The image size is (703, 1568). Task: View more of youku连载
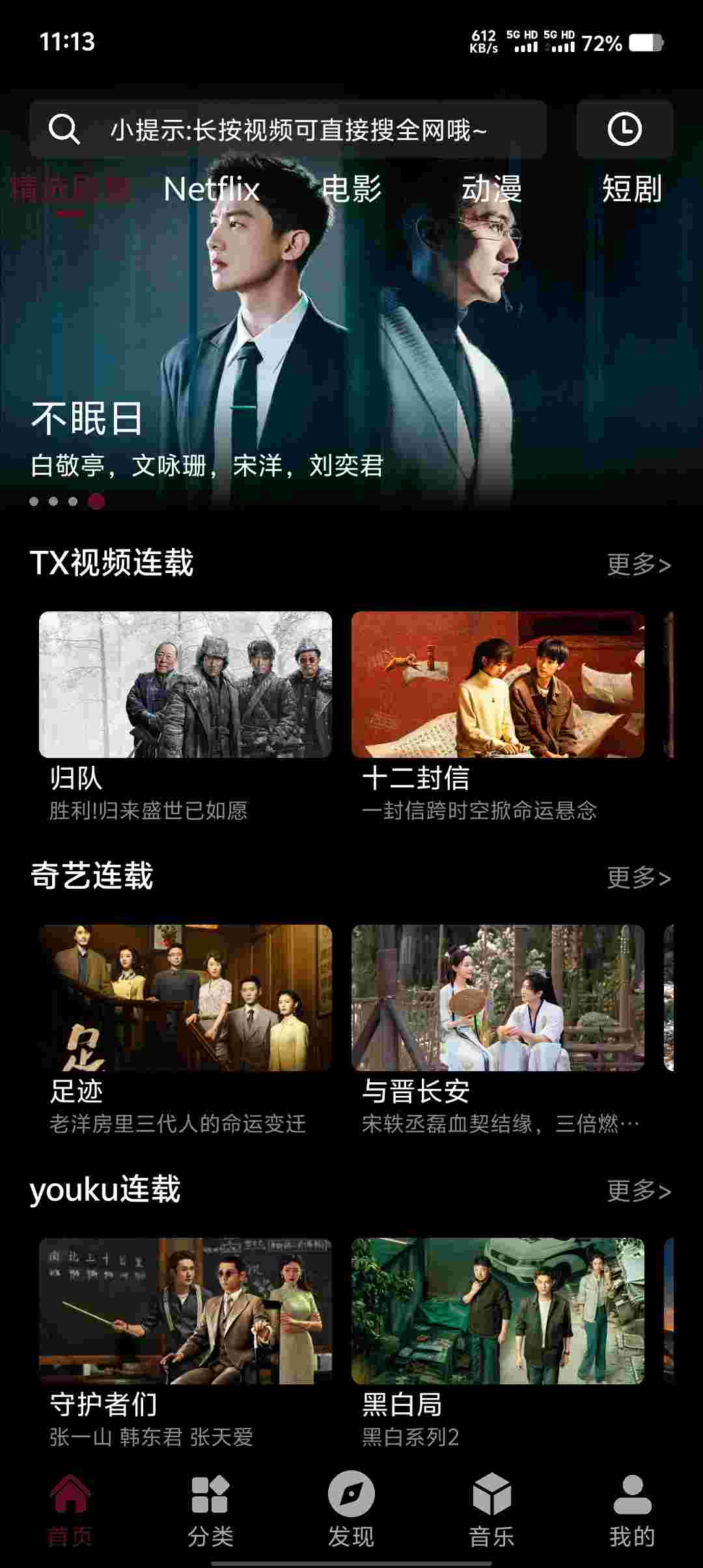pos(639,1191)
